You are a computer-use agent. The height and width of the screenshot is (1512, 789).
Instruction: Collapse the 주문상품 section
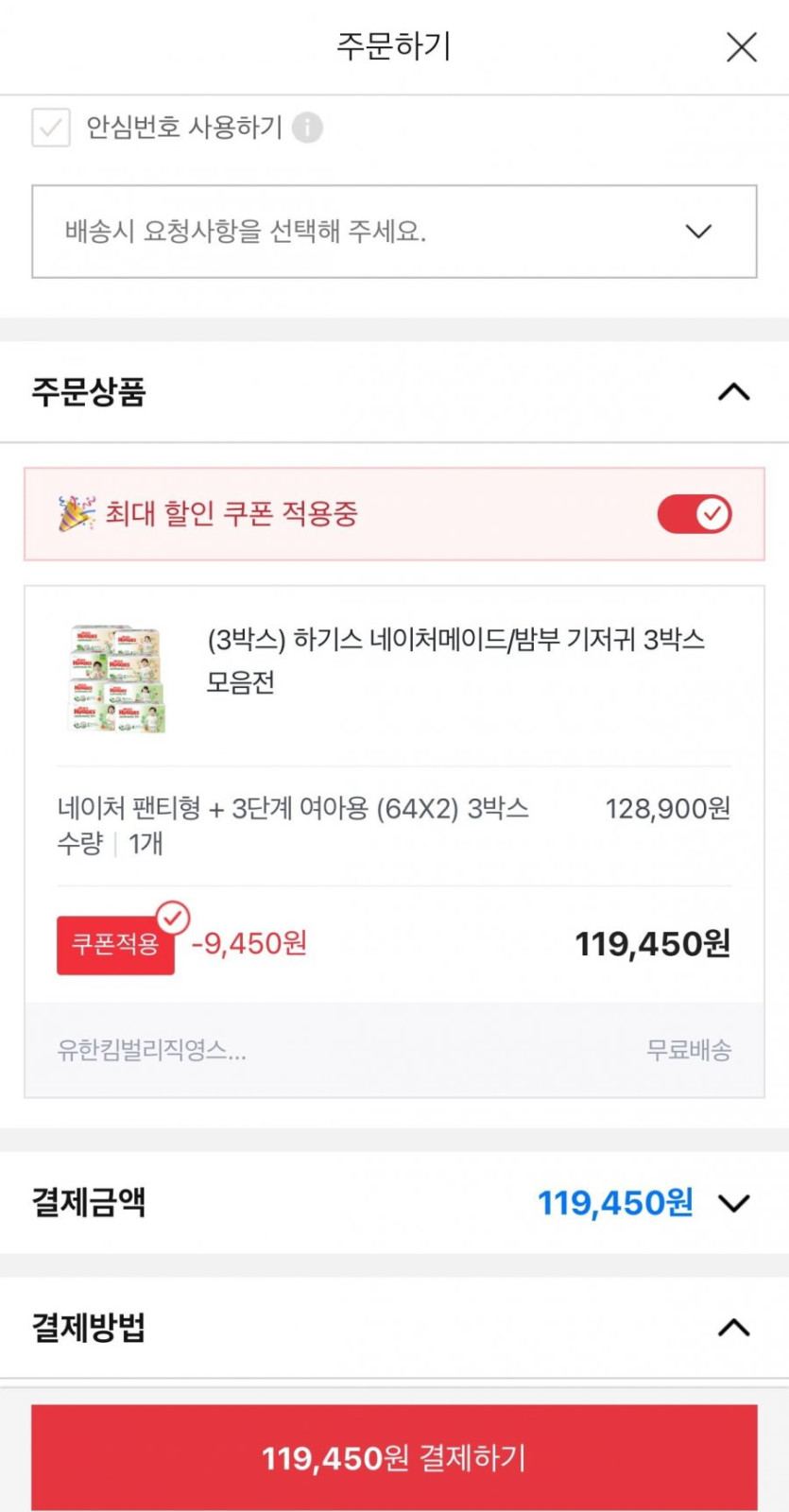[x=733, y=392]
